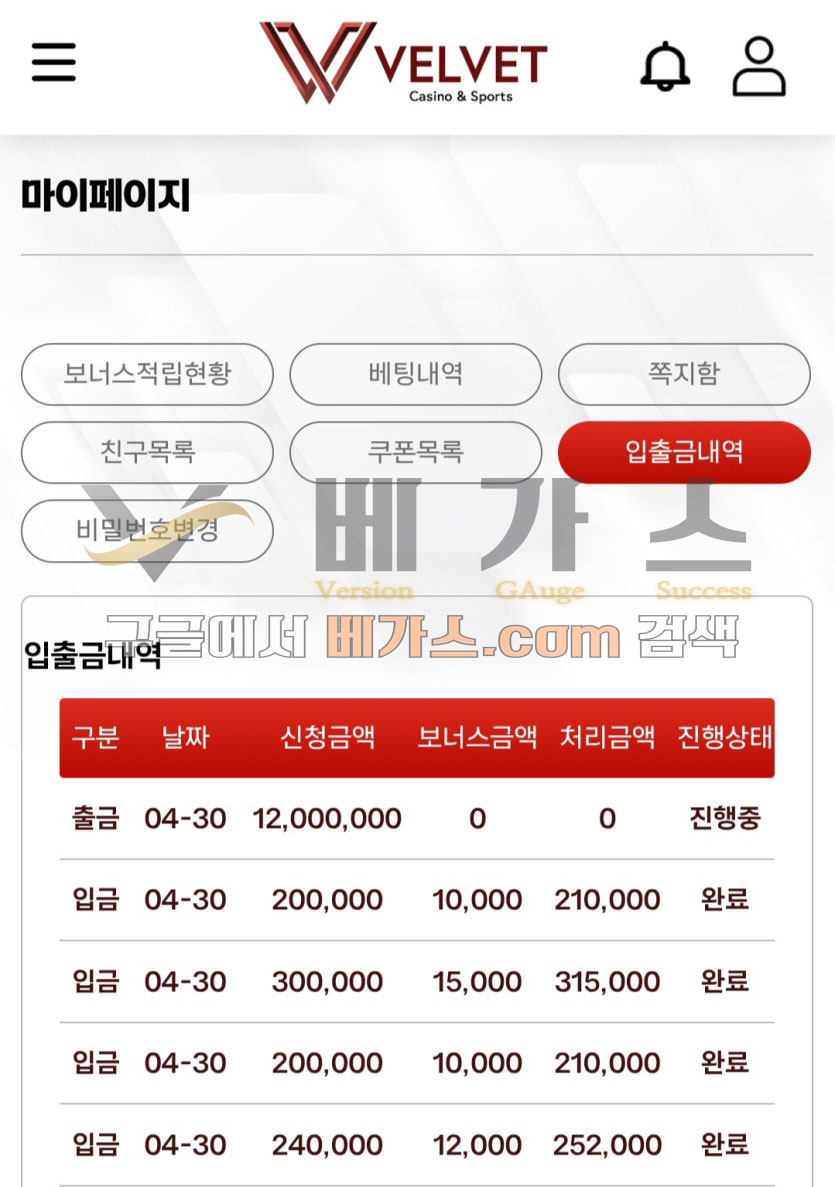Screen dimensions: 835x1187
Task: Show the 쿠폰목록 coupon list
Action: point(415,452)
